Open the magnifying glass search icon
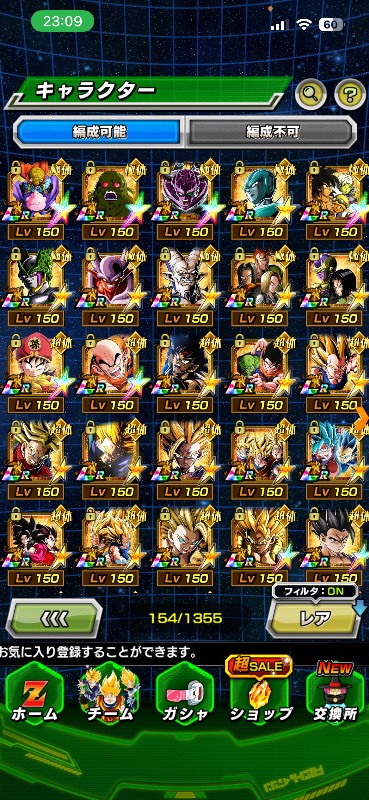The height and width of the screenshot is (800, 369). 310,94
